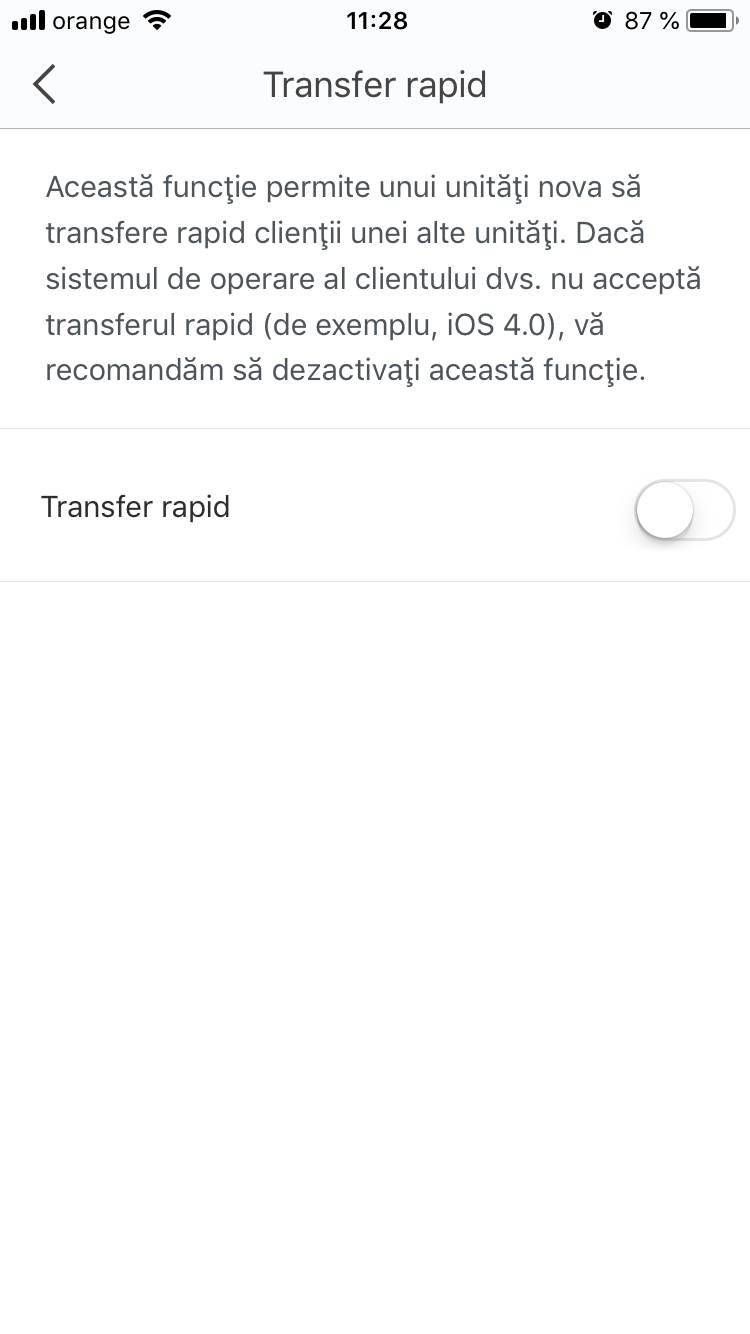Go back using the arrow icon
750x1334 pixels.
click(x=44, y=85)
